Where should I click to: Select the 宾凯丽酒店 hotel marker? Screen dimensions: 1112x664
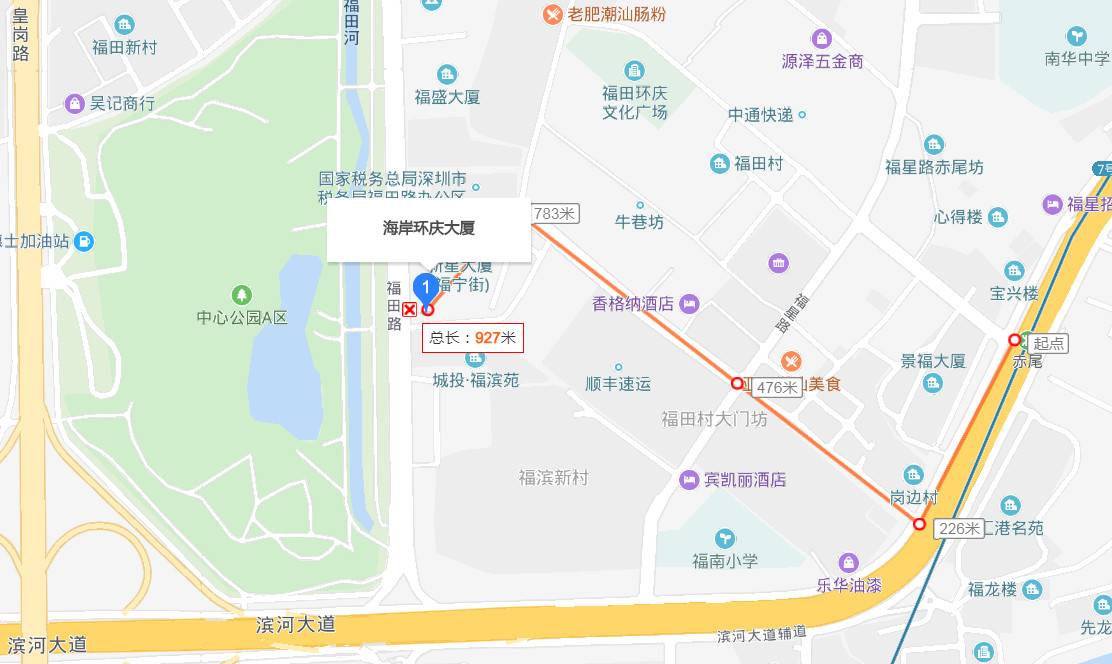click(689, 481)
